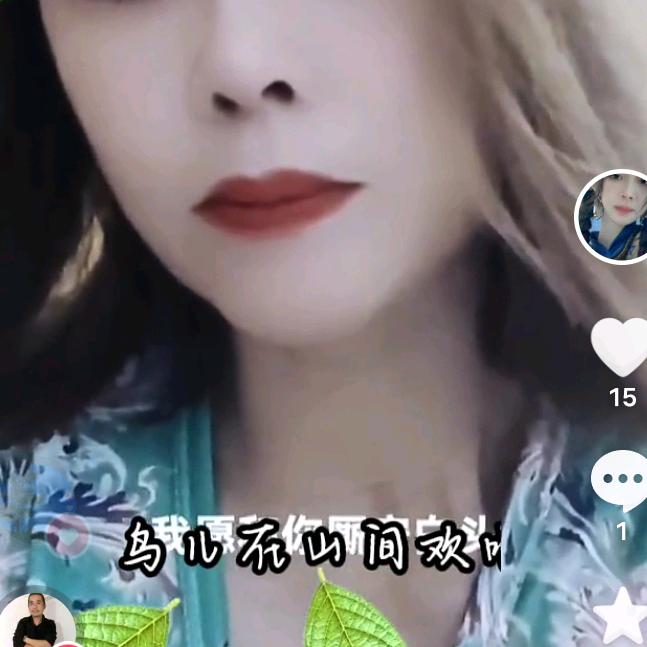Open the man's avatar at bottom left
The width and height of the screenshot is (647, 647).
(x=37, y=621)
